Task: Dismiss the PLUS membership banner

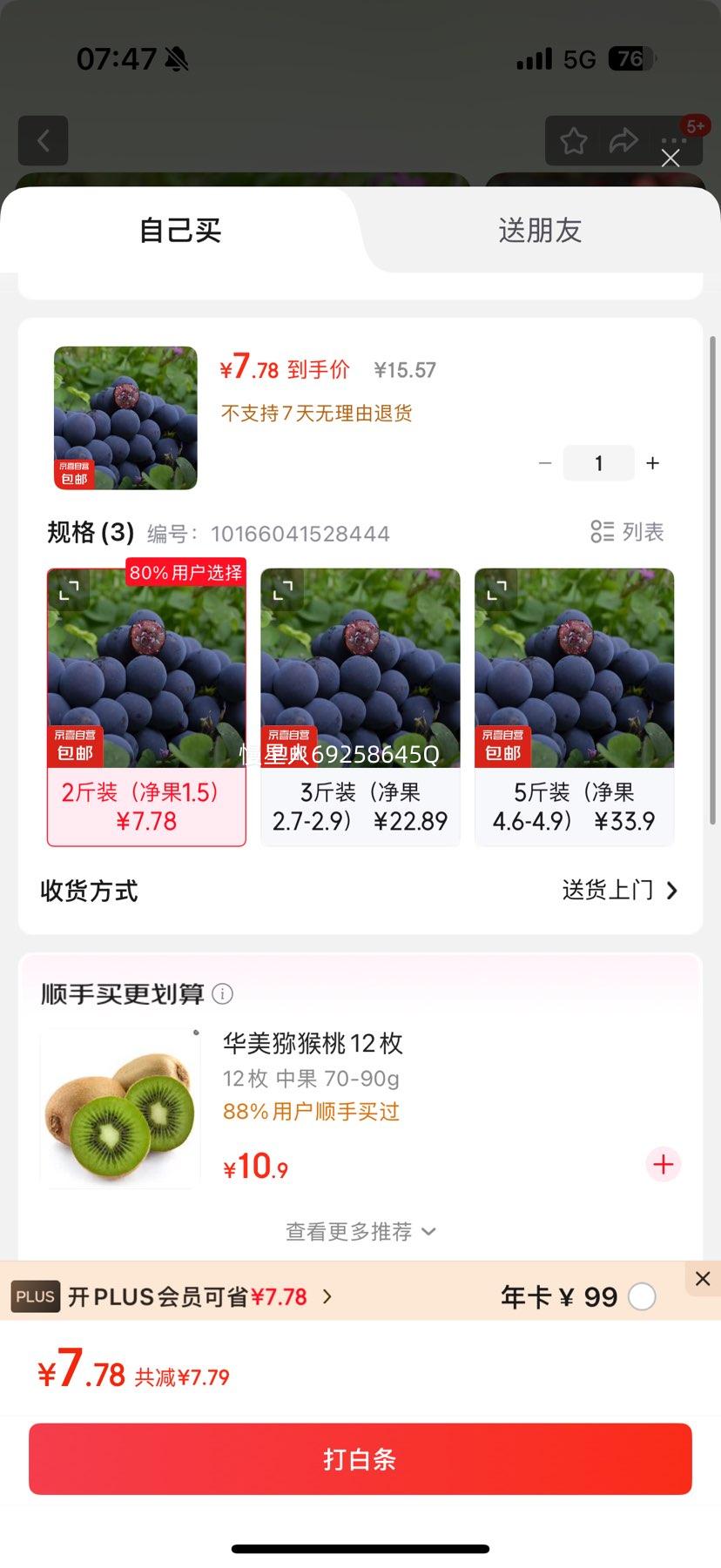Action: [703, 1278]
